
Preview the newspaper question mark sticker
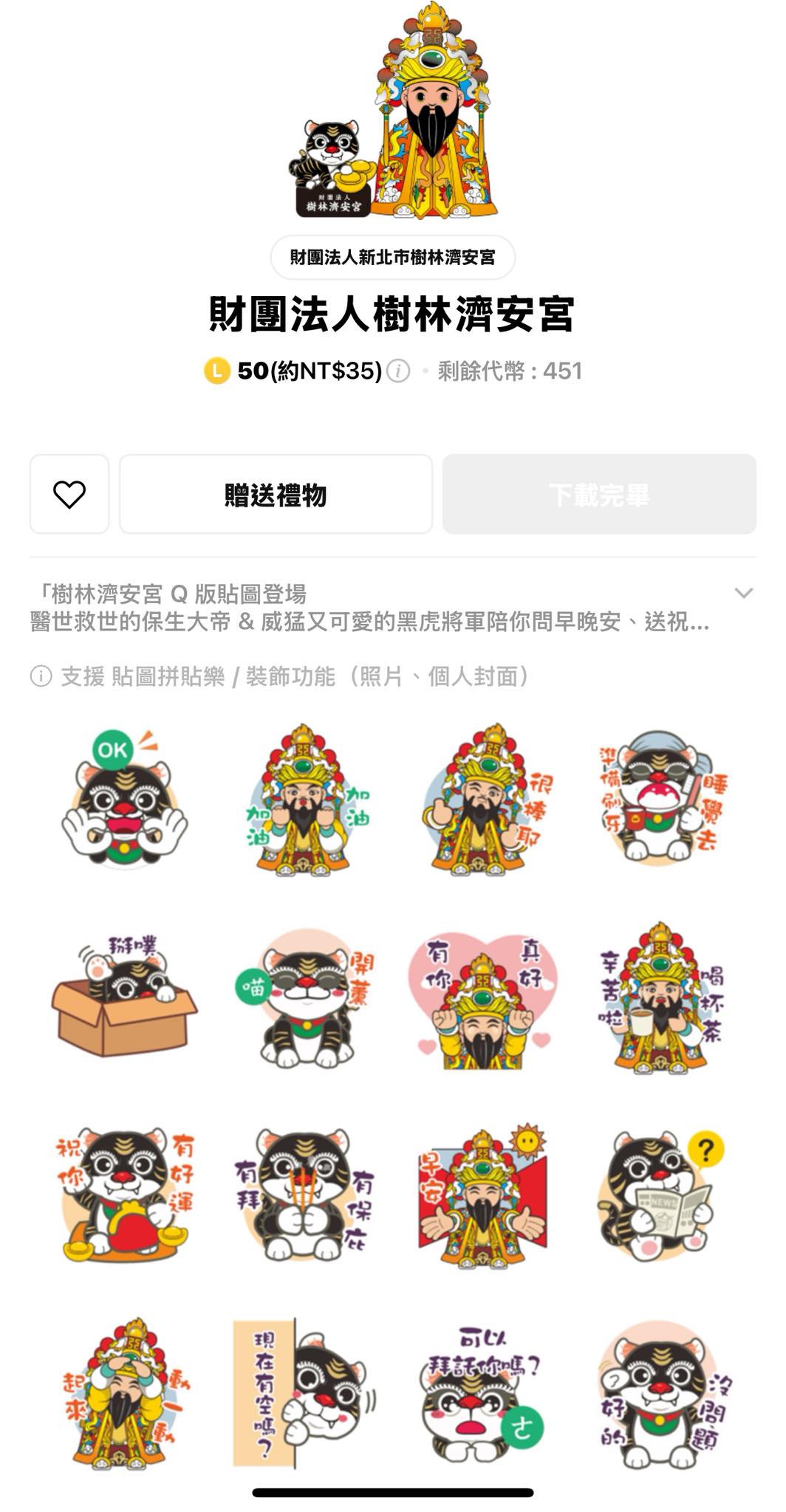[x=663, y=1195]
